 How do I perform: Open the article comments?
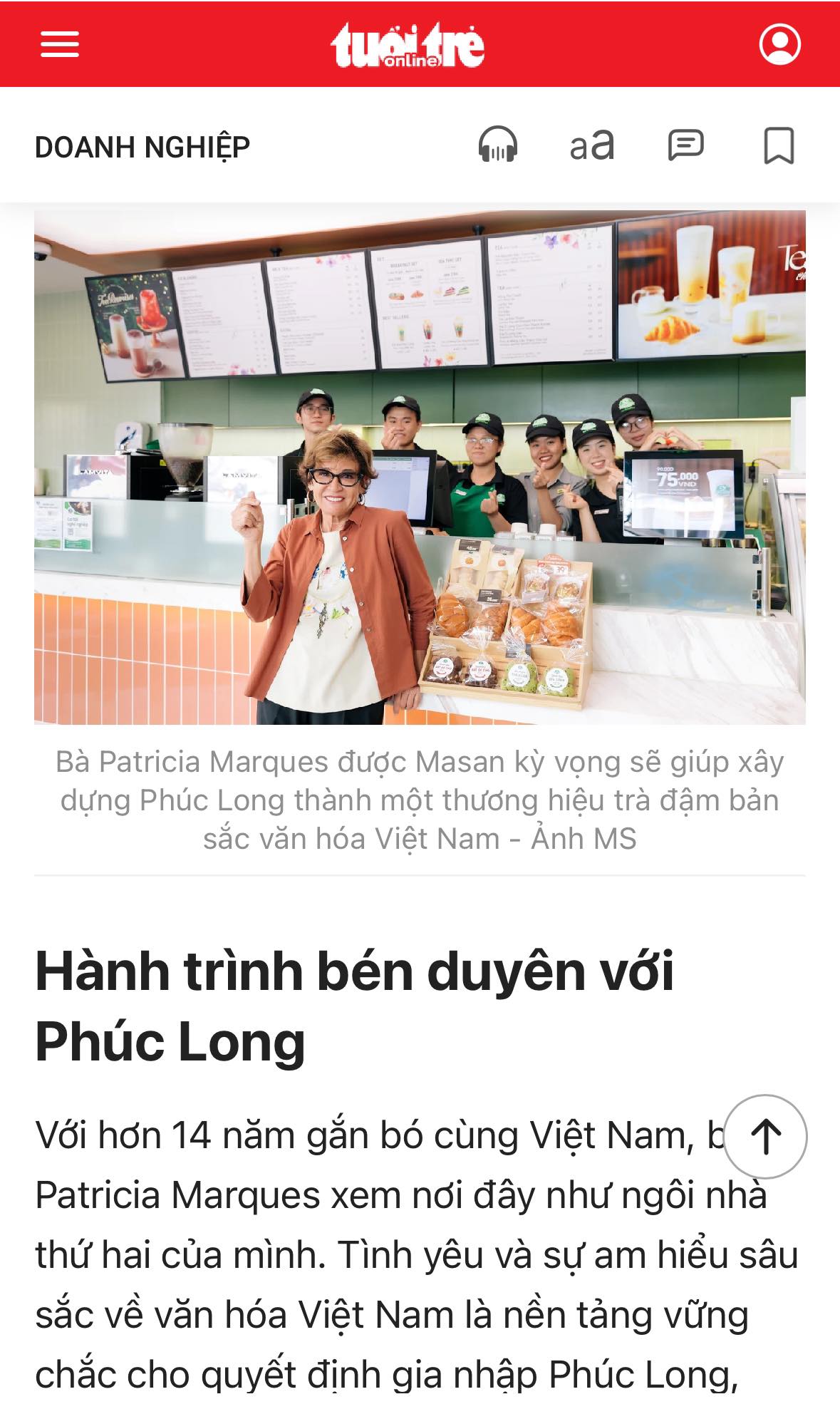[685, 145]
